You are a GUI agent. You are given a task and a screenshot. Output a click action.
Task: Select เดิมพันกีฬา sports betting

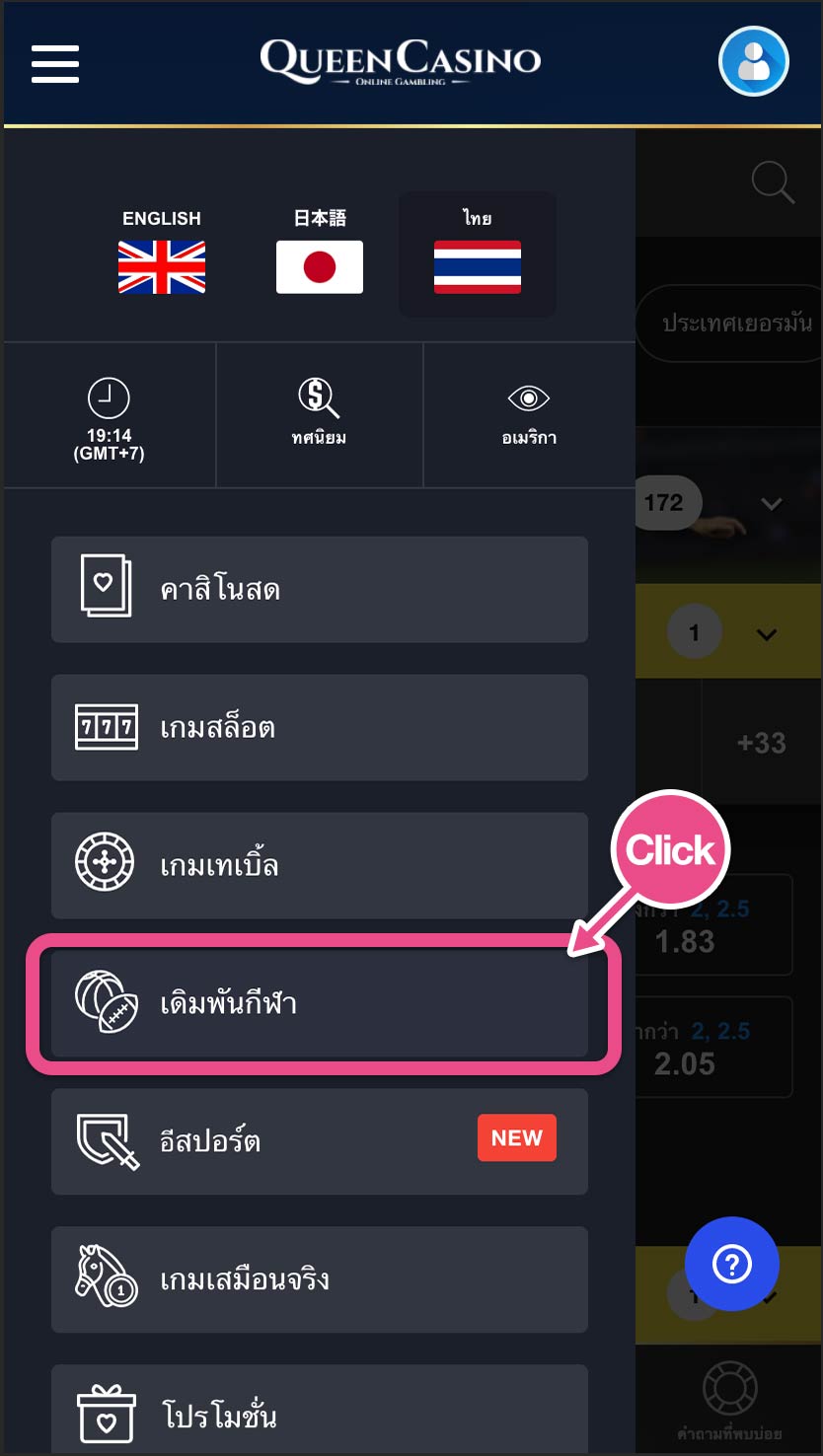pos(319,1003)
